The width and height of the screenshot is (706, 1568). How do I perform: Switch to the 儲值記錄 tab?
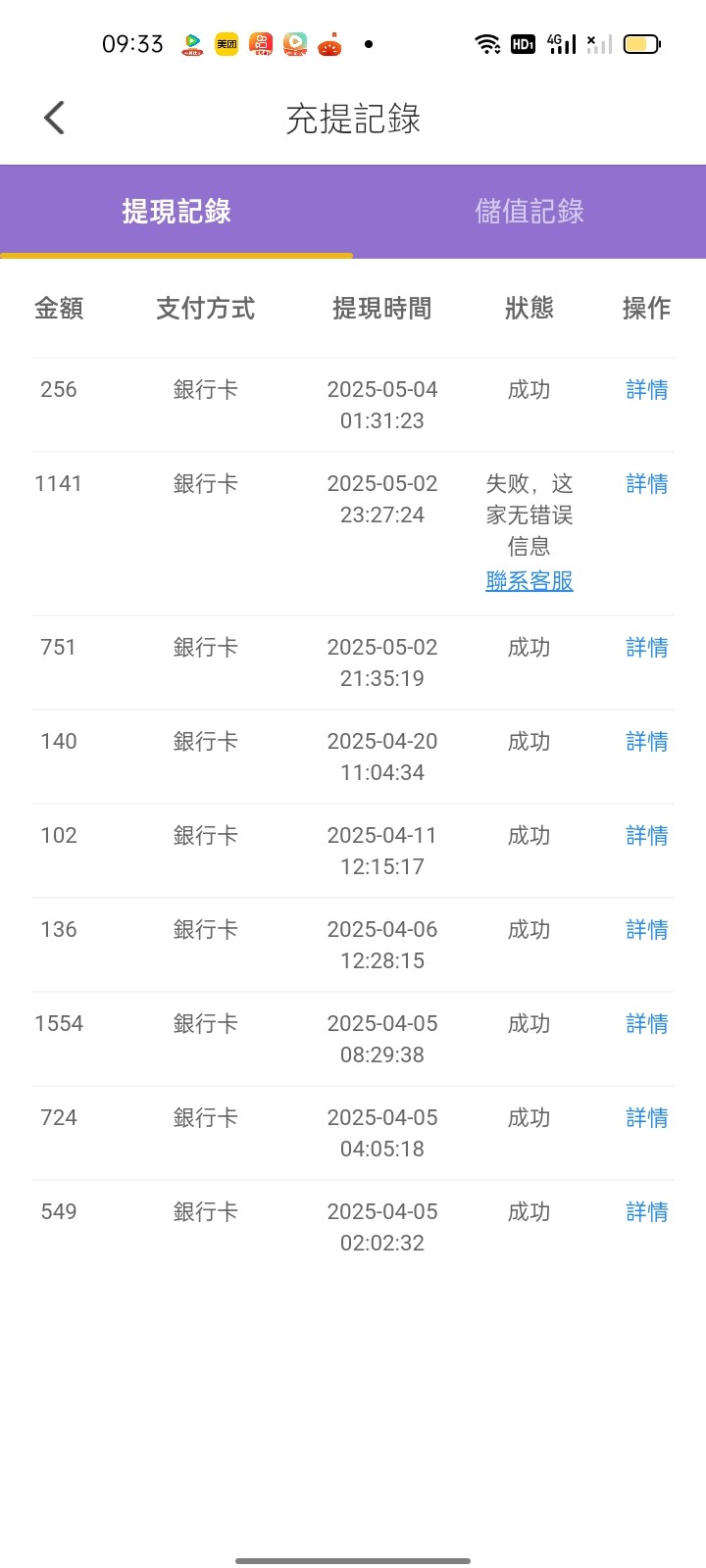tap(529, 211)
